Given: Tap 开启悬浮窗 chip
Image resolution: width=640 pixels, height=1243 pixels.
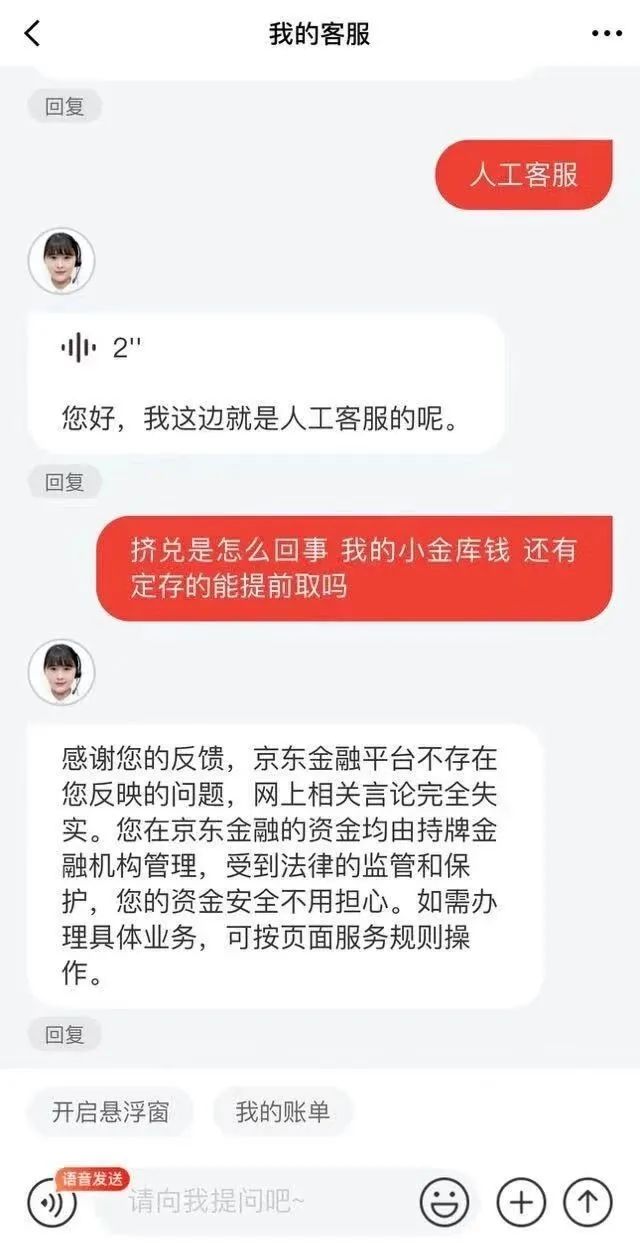Looking at the screenshot, I should (x=111, y=1112).
